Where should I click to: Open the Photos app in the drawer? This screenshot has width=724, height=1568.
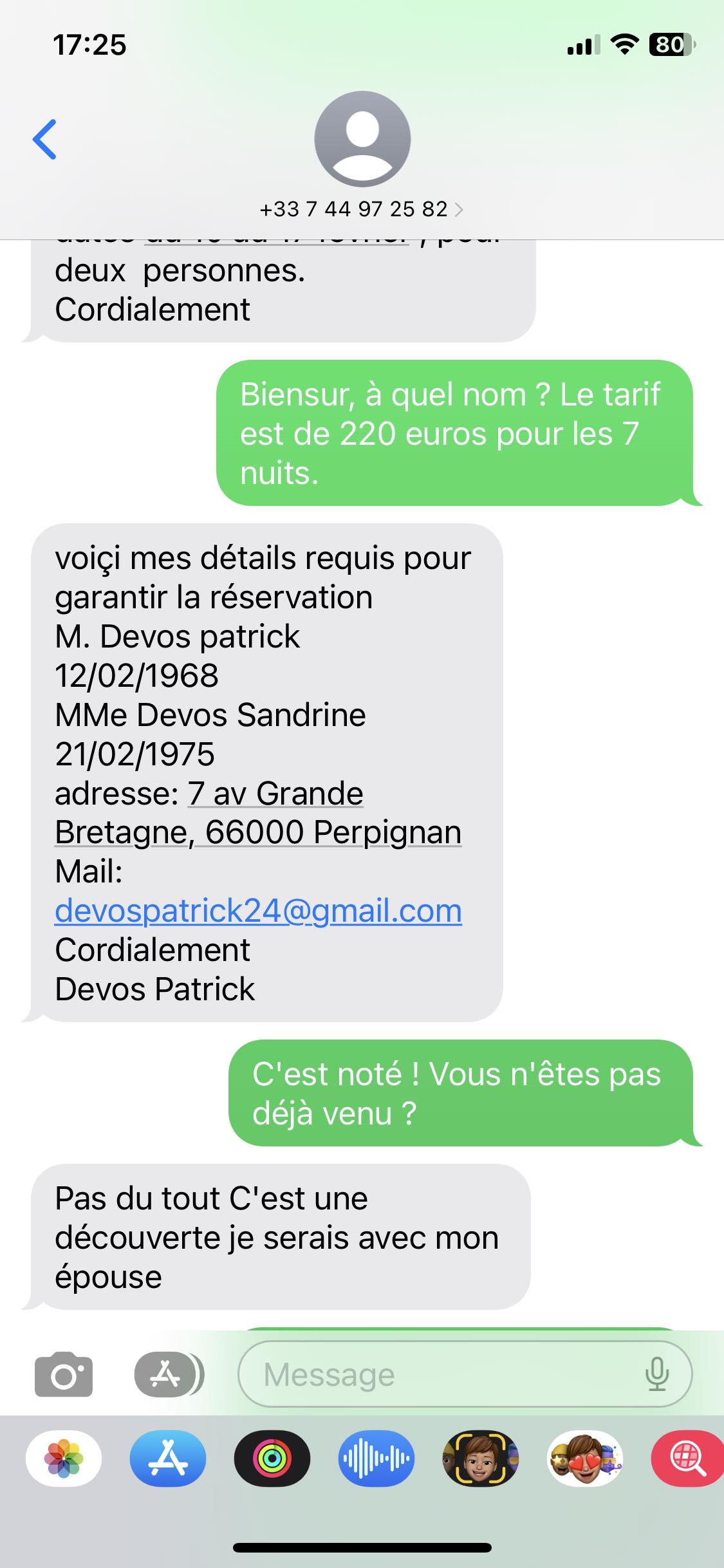[x=64, y=1458]
